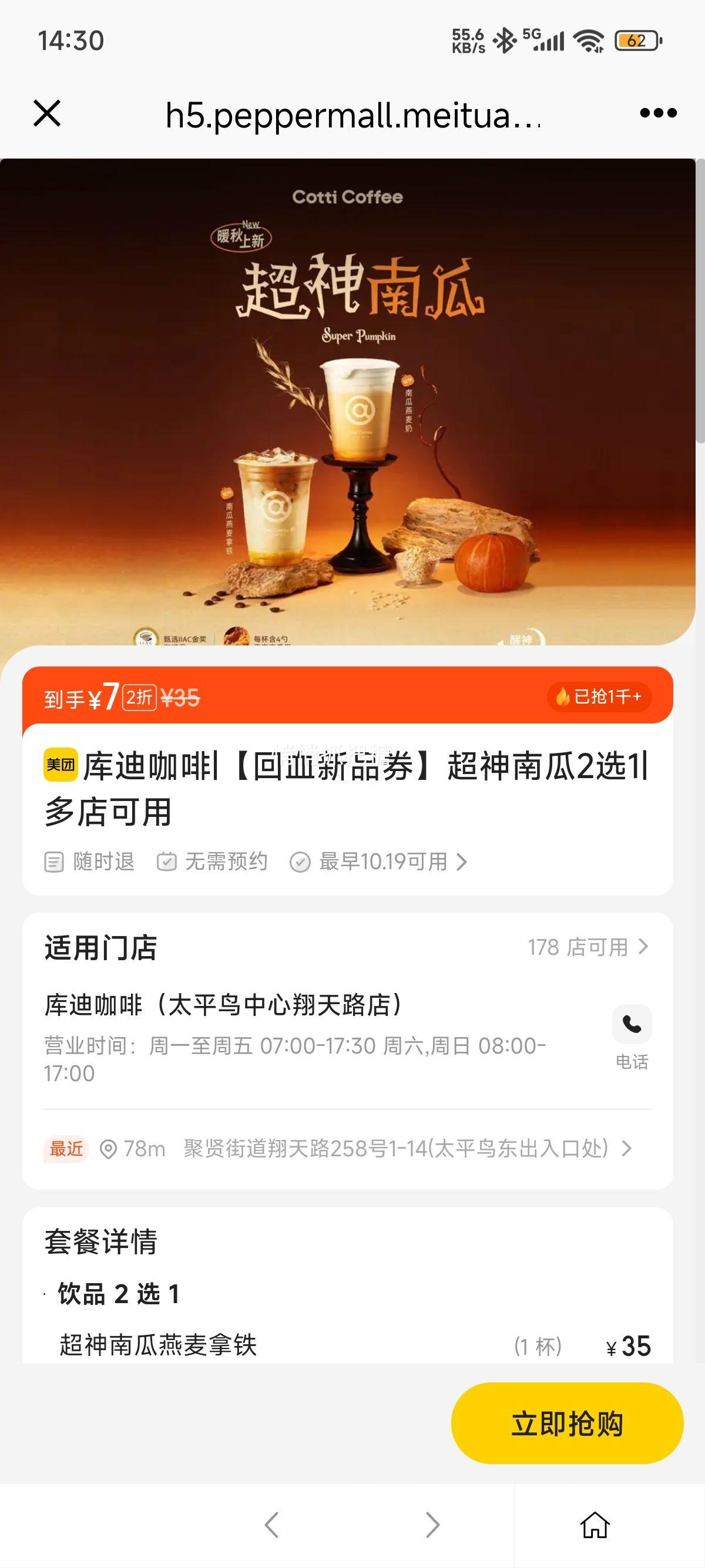This screenshot has height=1568, width=705.
Task: Open the 178 店可用 store list
Action: [587, 947]
